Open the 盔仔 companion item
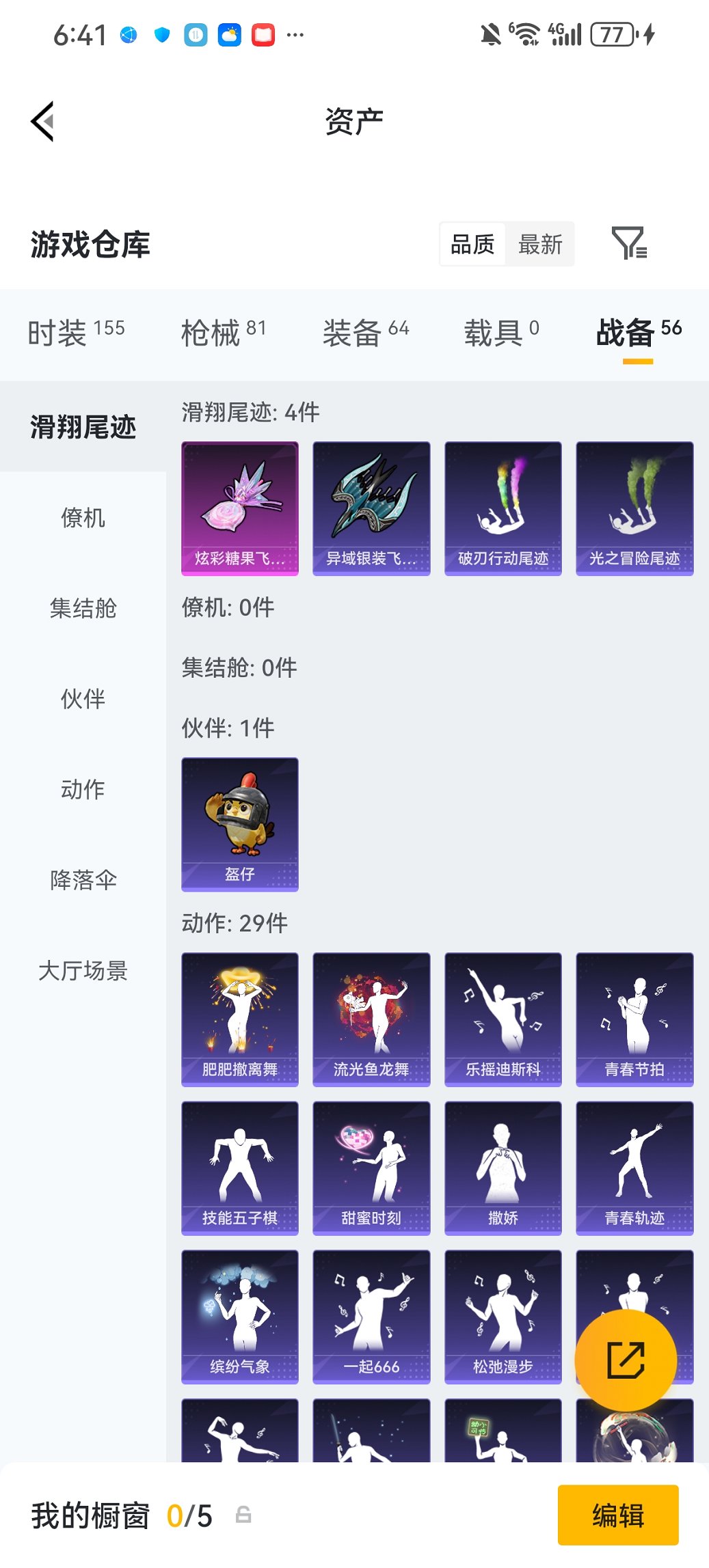Screen dimensions: 709x1568 point(240,824)
